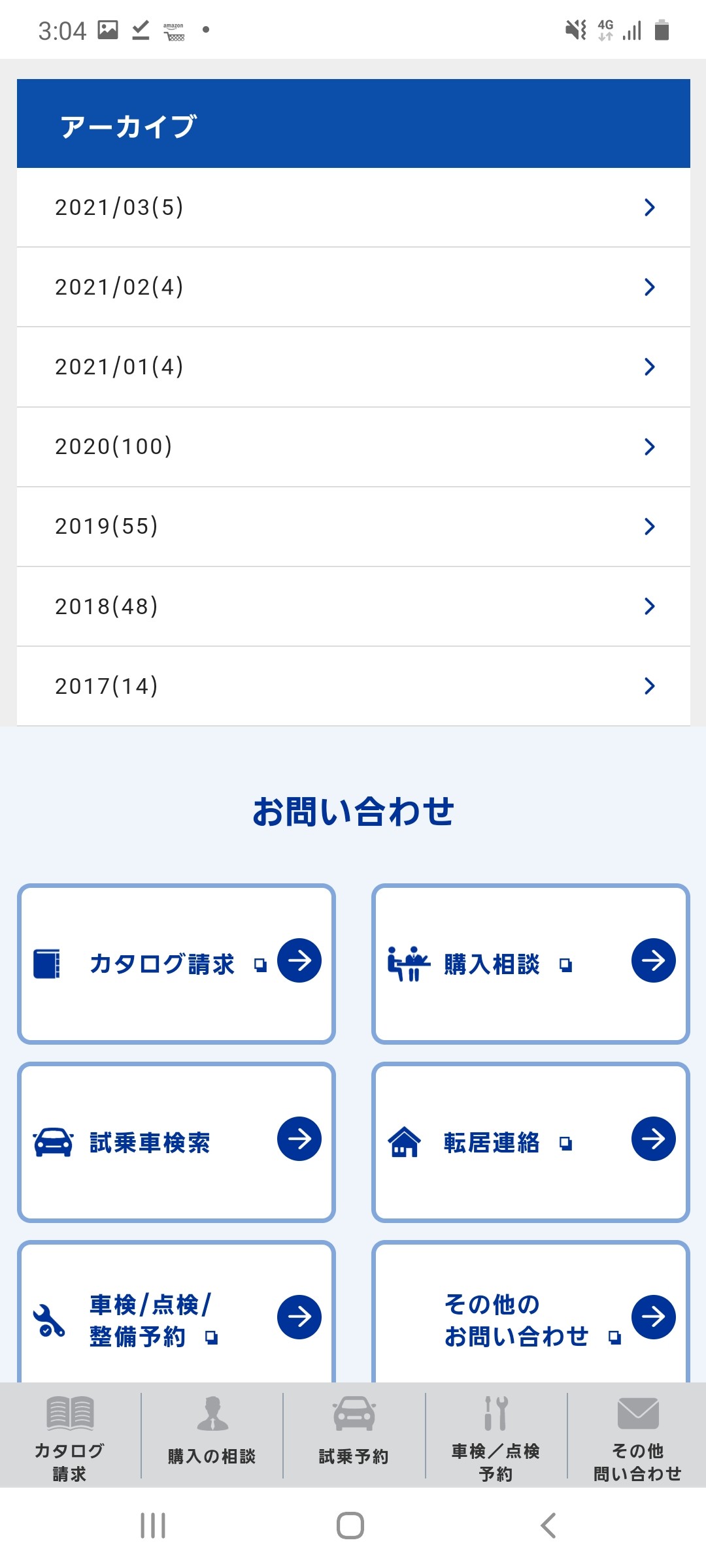The width and height of the screenshot is (706, 1568).
Task: Open the 試乗車検索 card
Action: [176, 1142]
